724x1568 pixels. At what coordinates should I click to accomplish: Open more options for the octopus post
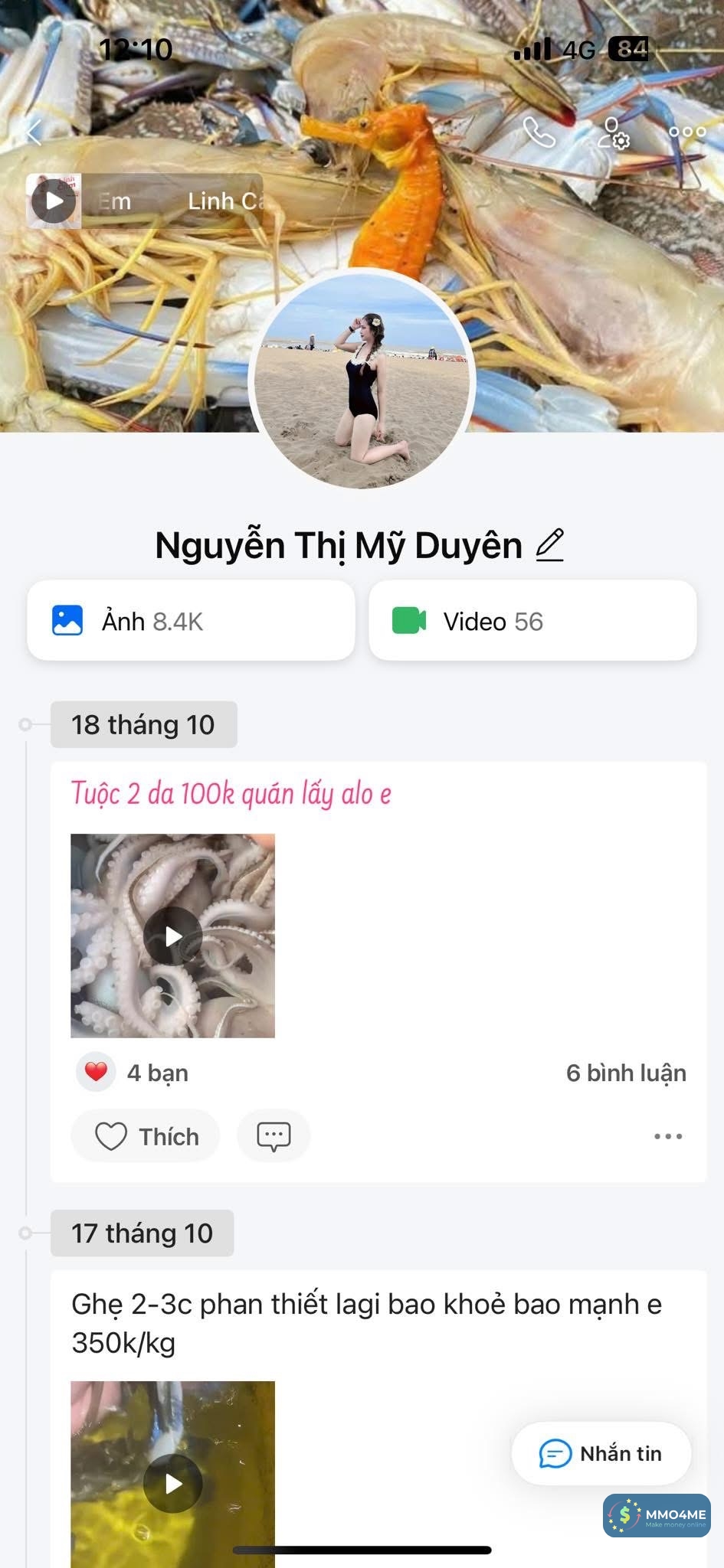(668, 1136)
